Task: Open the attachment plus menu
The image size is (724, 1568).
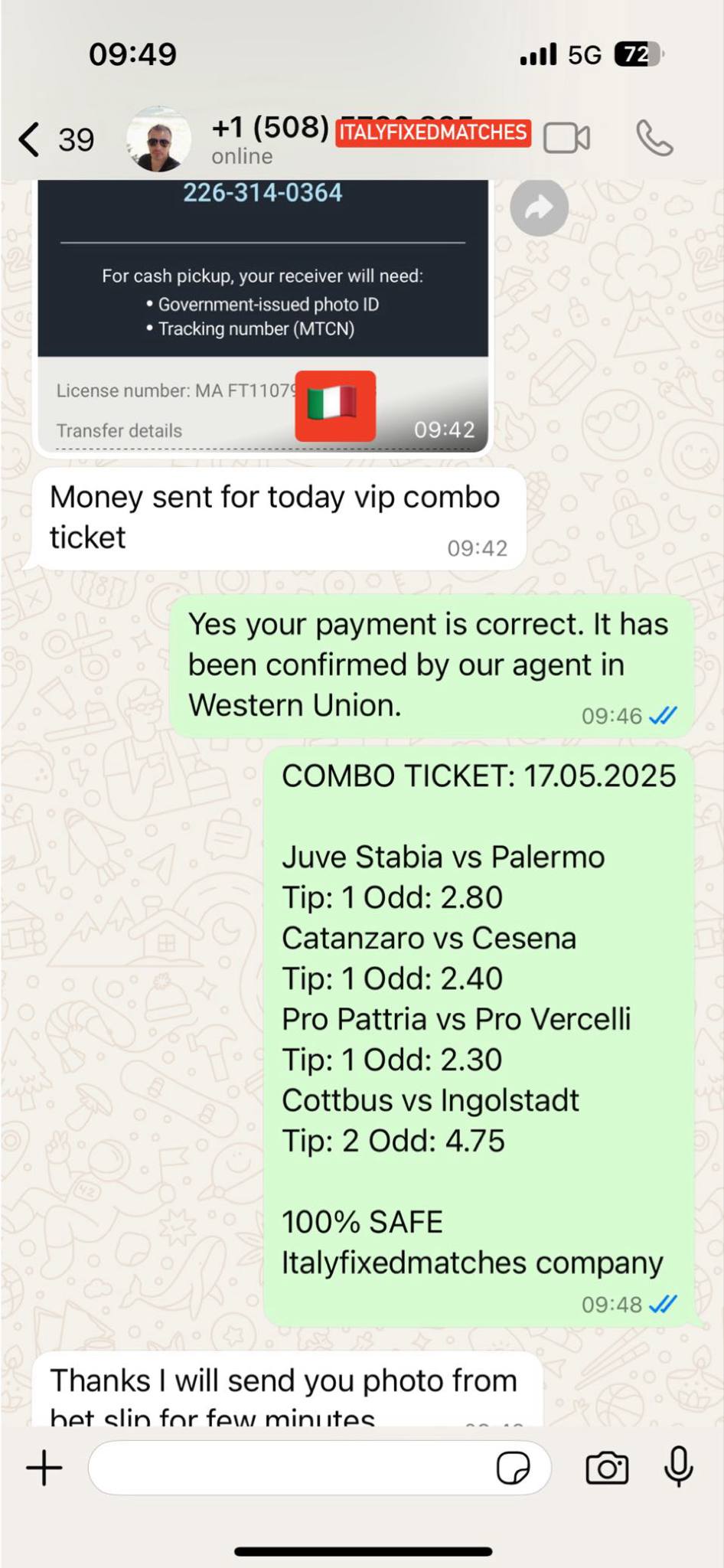Action: click(44, 1468)
